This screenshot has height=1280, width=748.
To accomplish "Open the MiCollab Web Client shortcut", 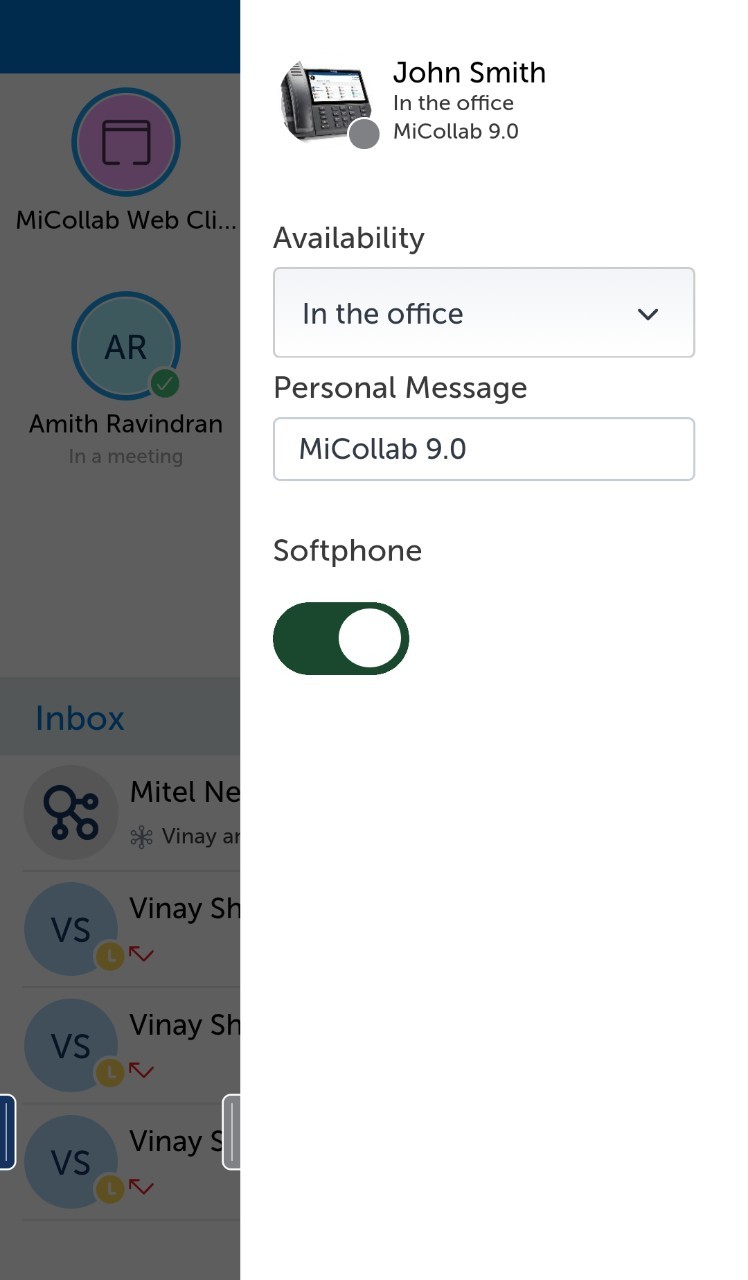I will [x=126, y=143].
